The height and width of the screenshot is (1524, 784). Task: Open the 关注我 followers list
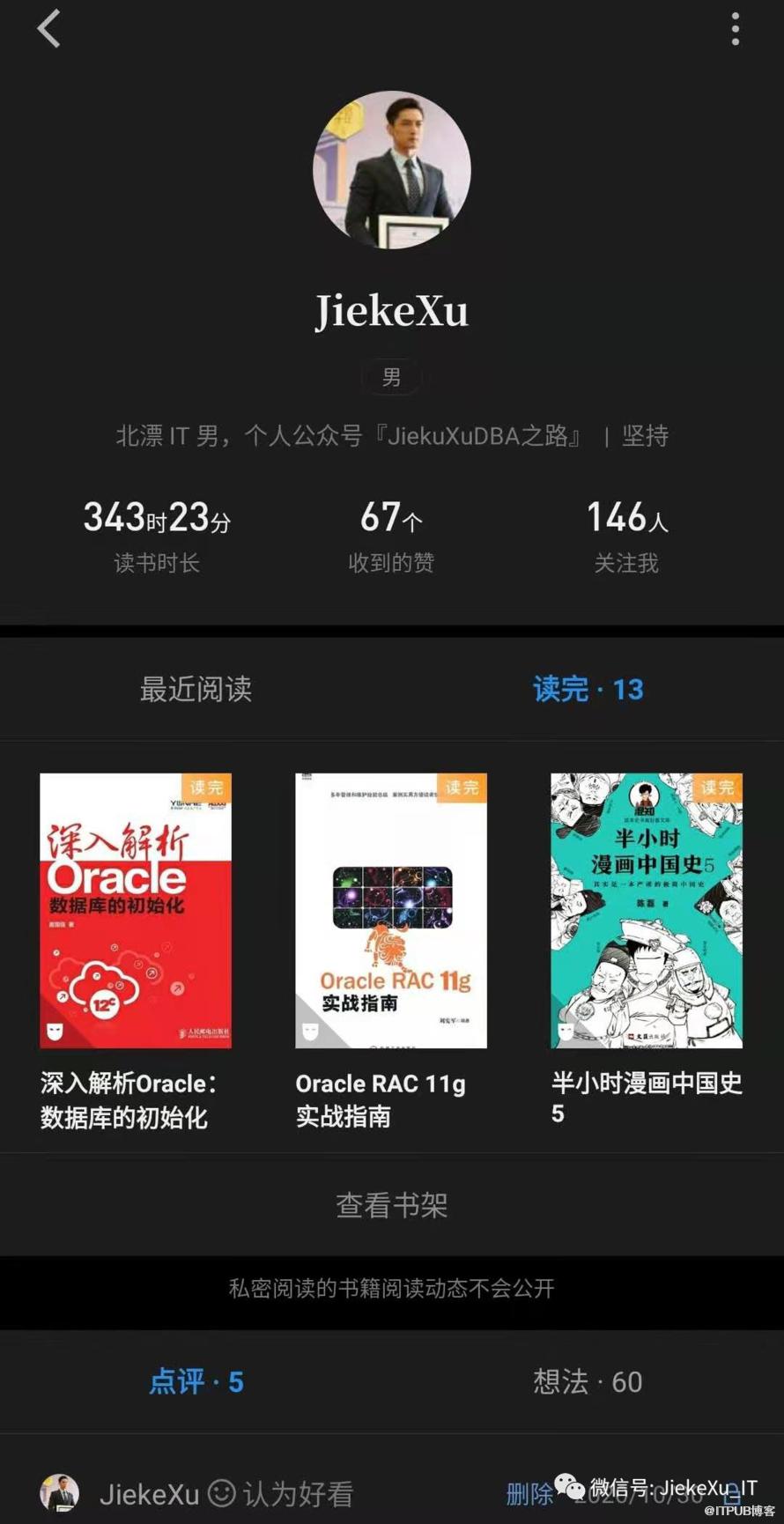click(x=626, y=536)
